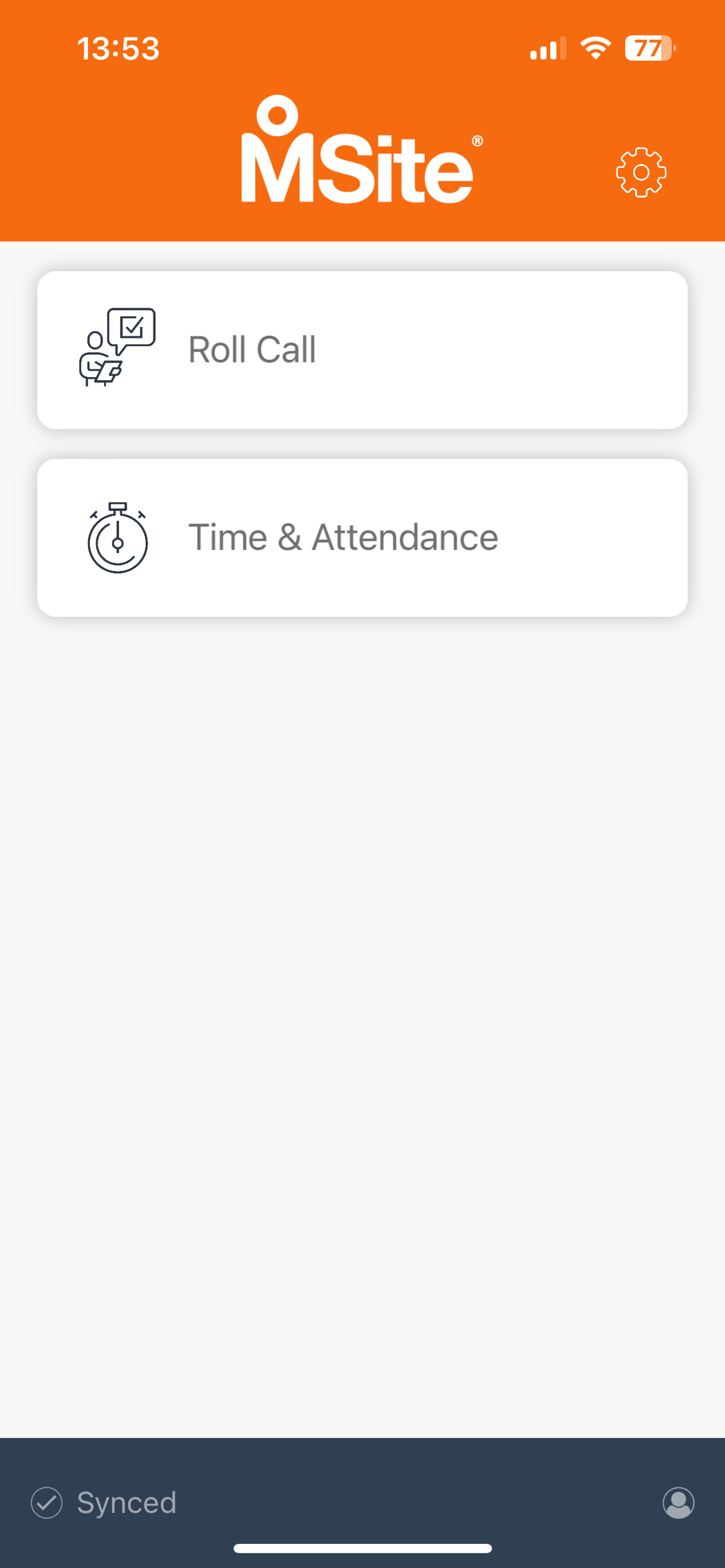Open Time & Attendance
The width and height of the screenshot is (725, 1568).
(x=362, y=537)
